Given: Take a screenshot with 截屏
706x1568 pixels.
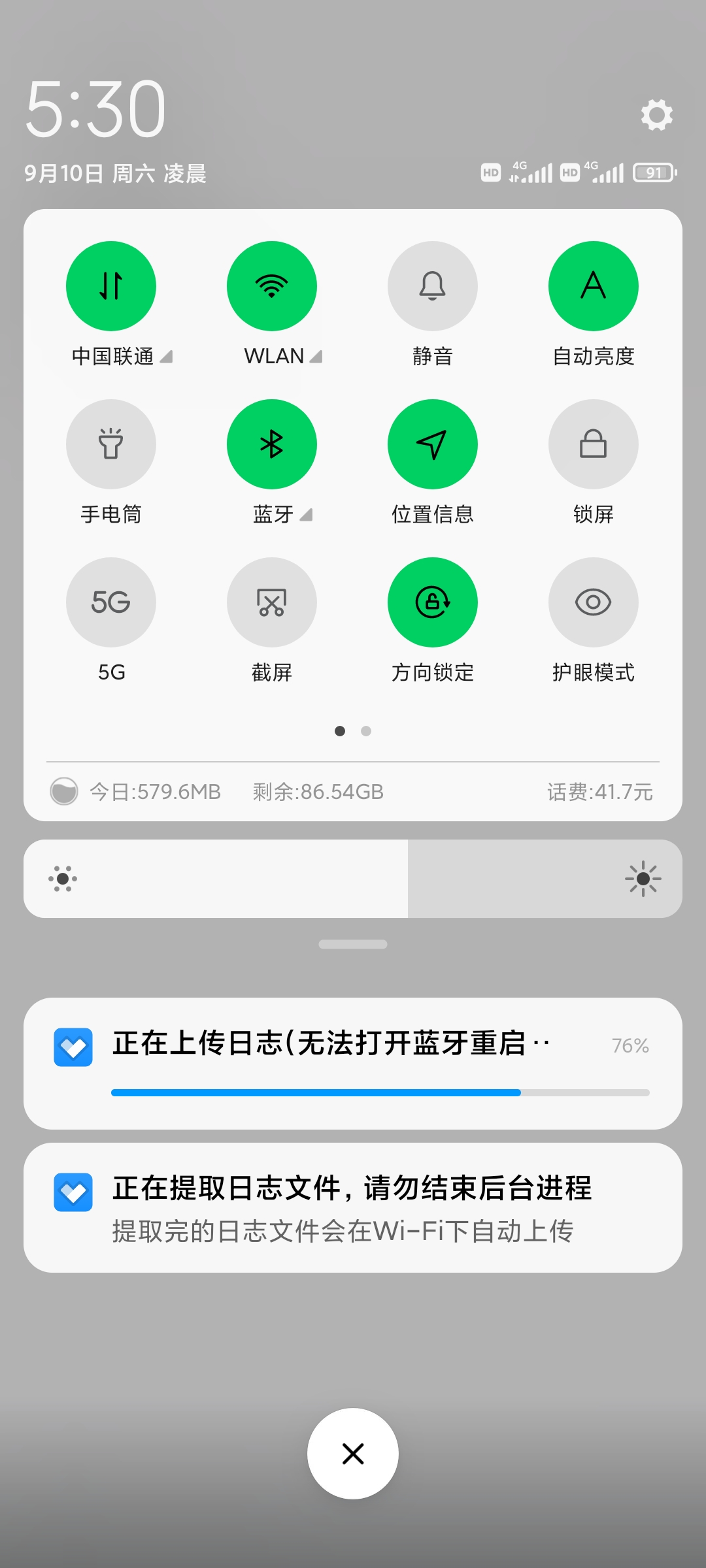Looking at the screenshot, I should [x=272, y=602].
